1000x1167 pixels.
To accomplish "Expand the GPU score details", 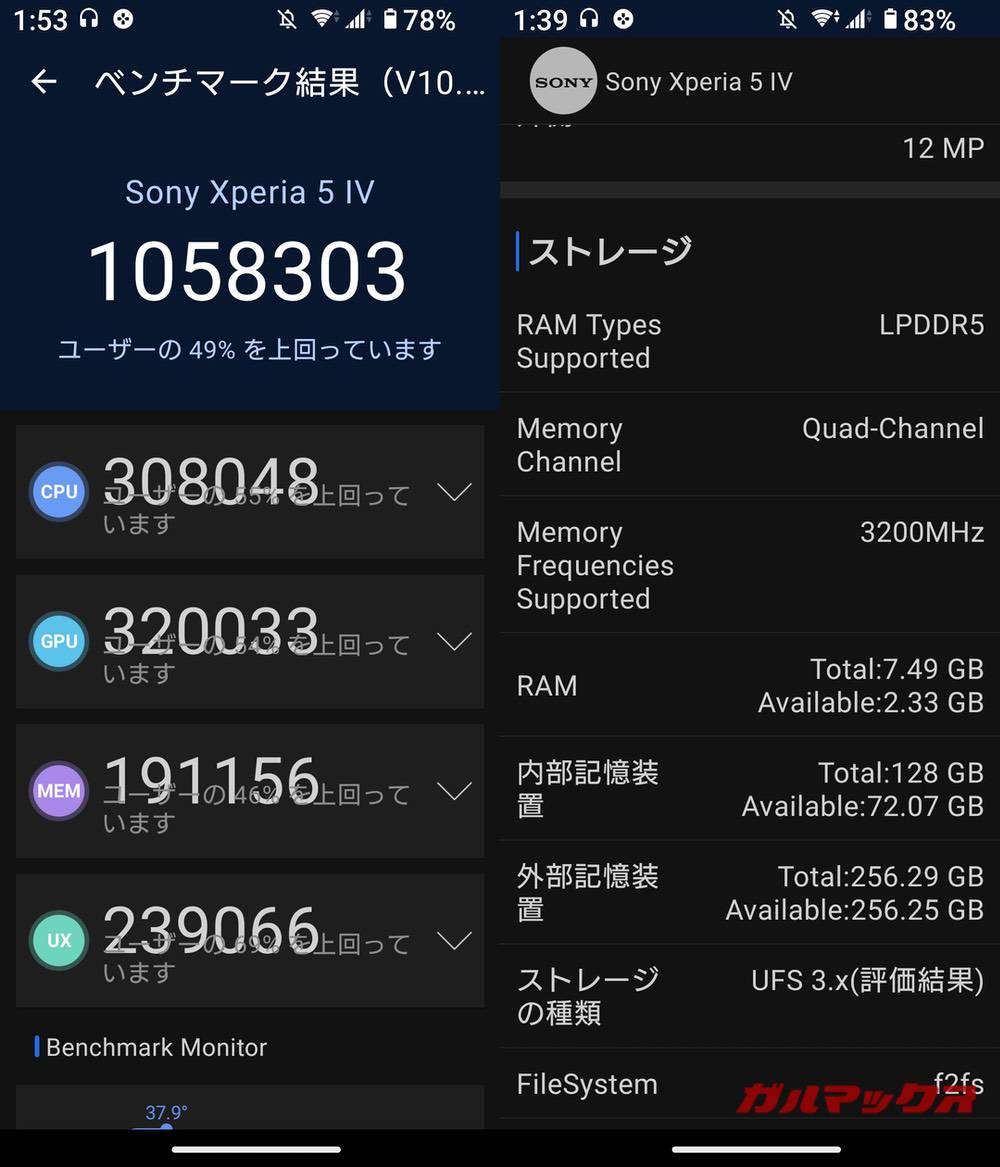I will point(455,641).
